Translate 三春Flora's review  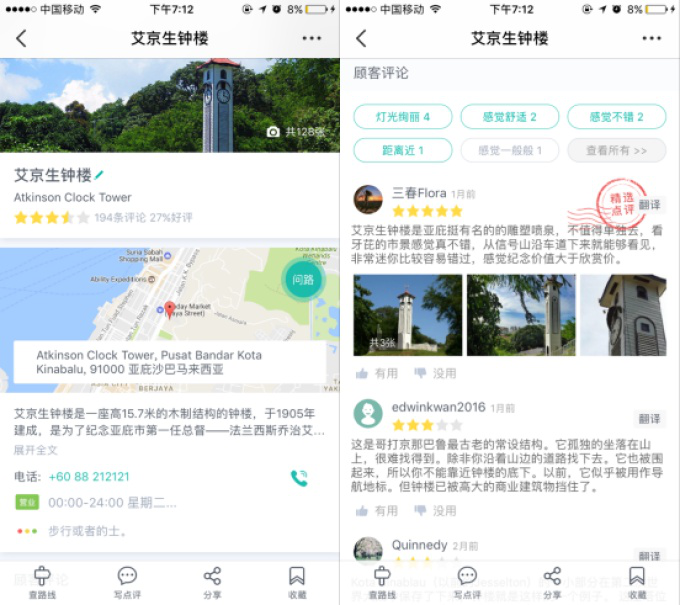[649, 205]
